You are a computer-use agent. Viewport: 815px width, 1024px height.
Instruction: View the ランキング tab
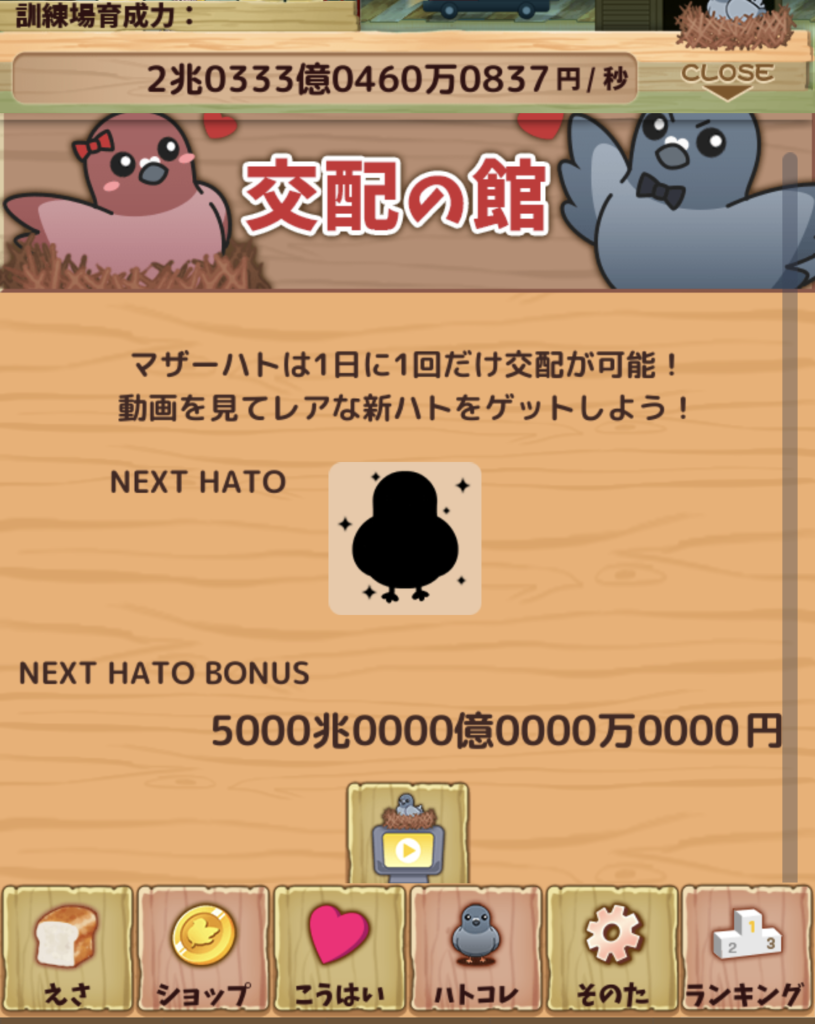click(746, 948)
